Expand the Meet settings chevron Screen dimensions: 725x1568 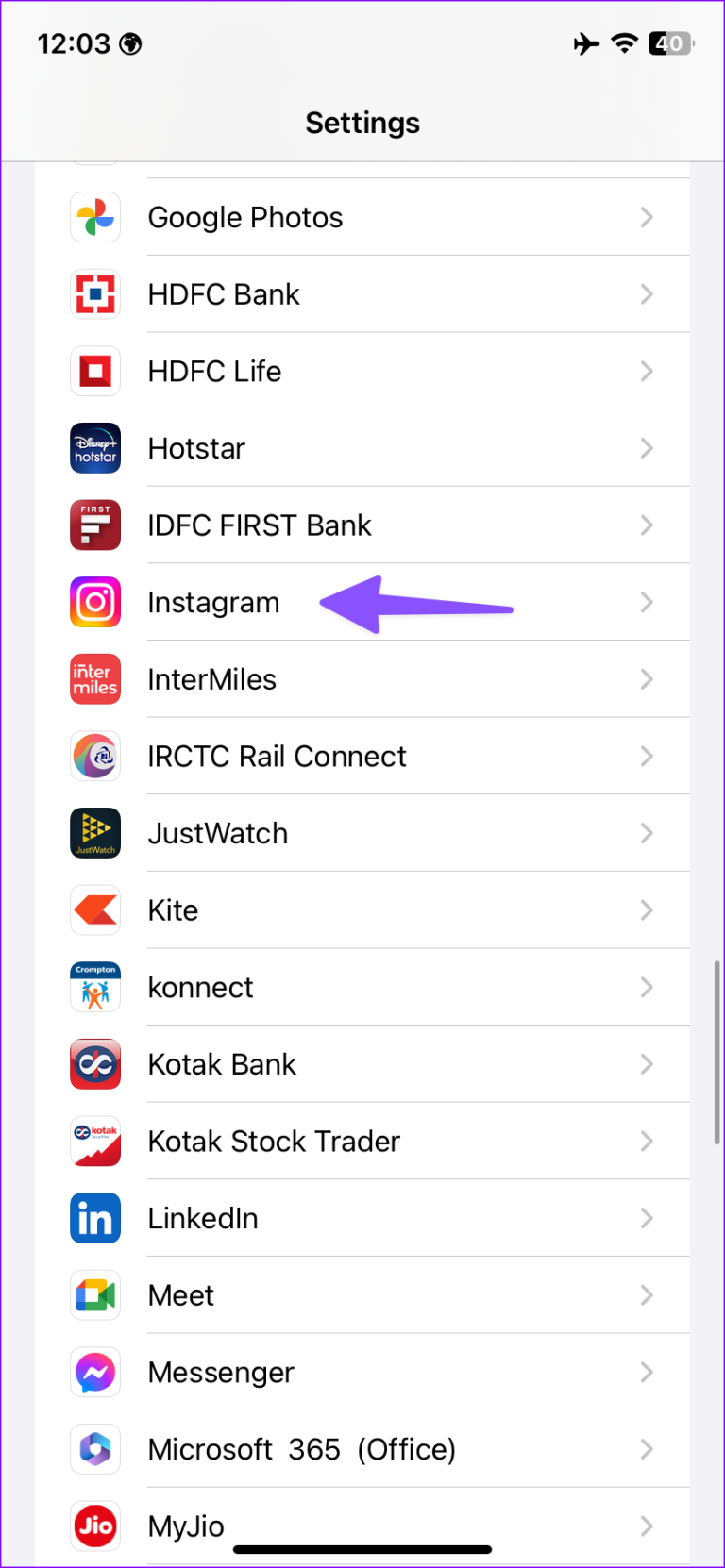[647, 1295]
